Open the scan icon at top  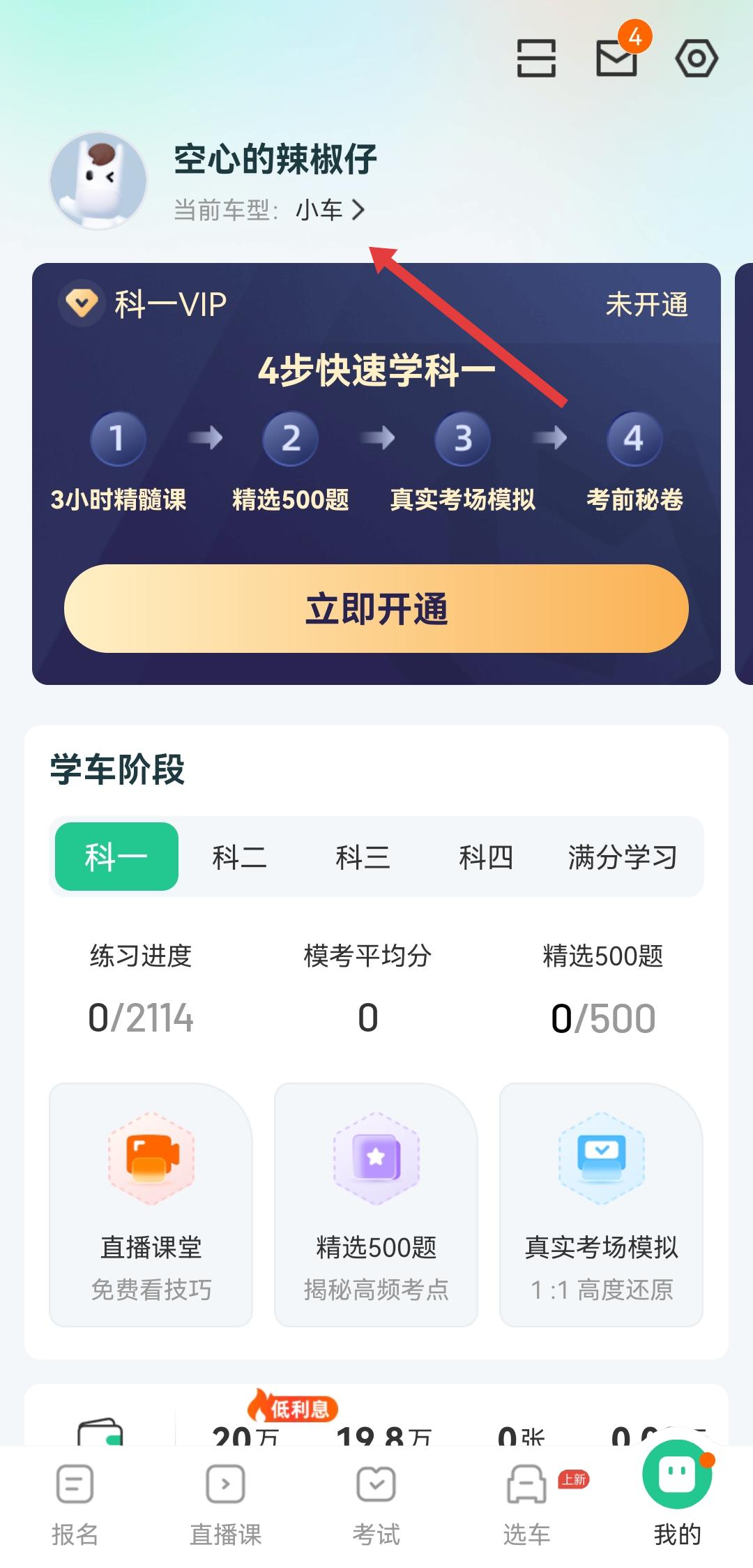(x=536, y=58)
